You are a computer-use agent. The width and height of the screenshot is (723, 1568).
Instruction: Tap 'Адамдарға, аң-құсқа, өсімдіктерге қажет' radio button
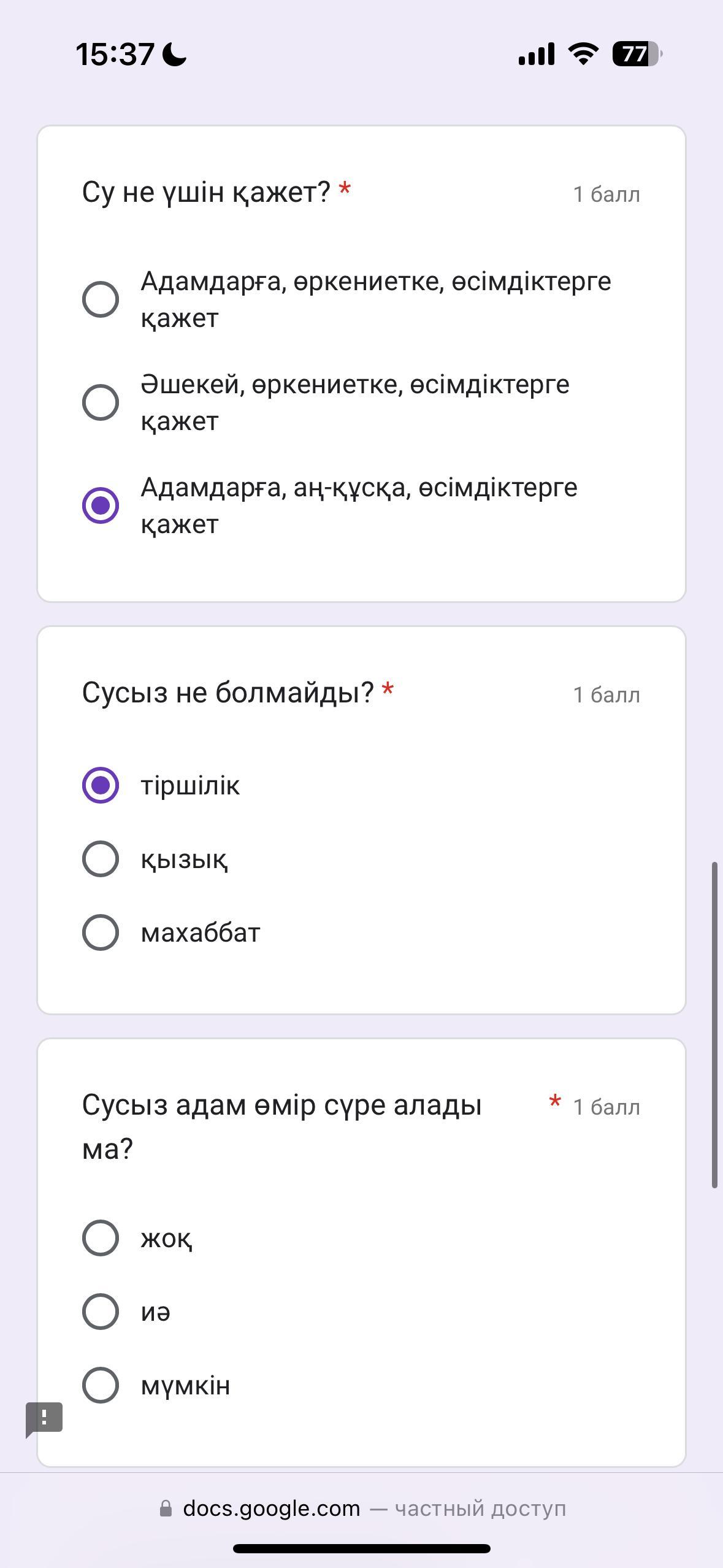tap(101, 505)
